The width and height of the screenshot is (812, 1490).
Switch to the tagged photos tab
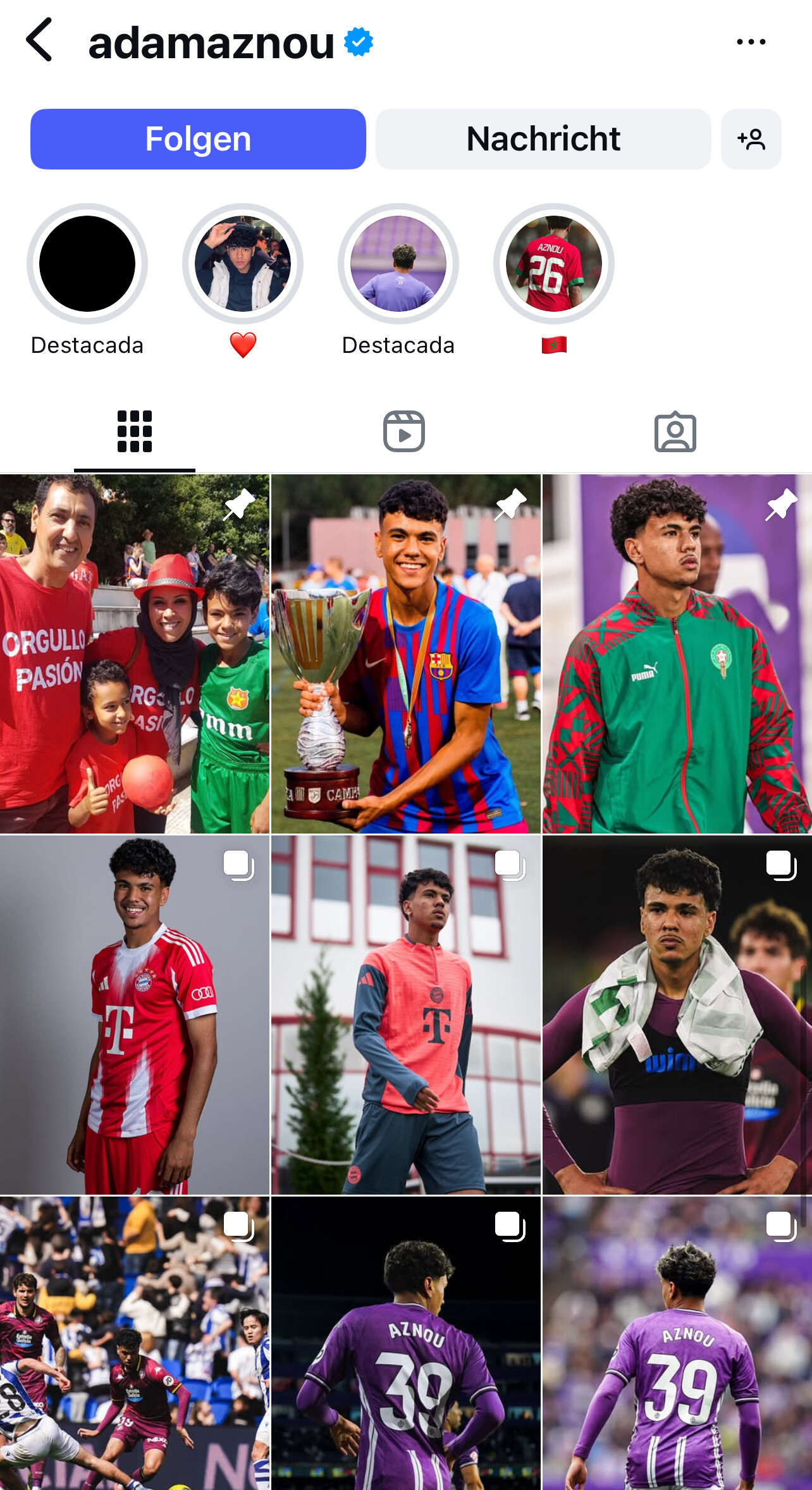(675, 432)
